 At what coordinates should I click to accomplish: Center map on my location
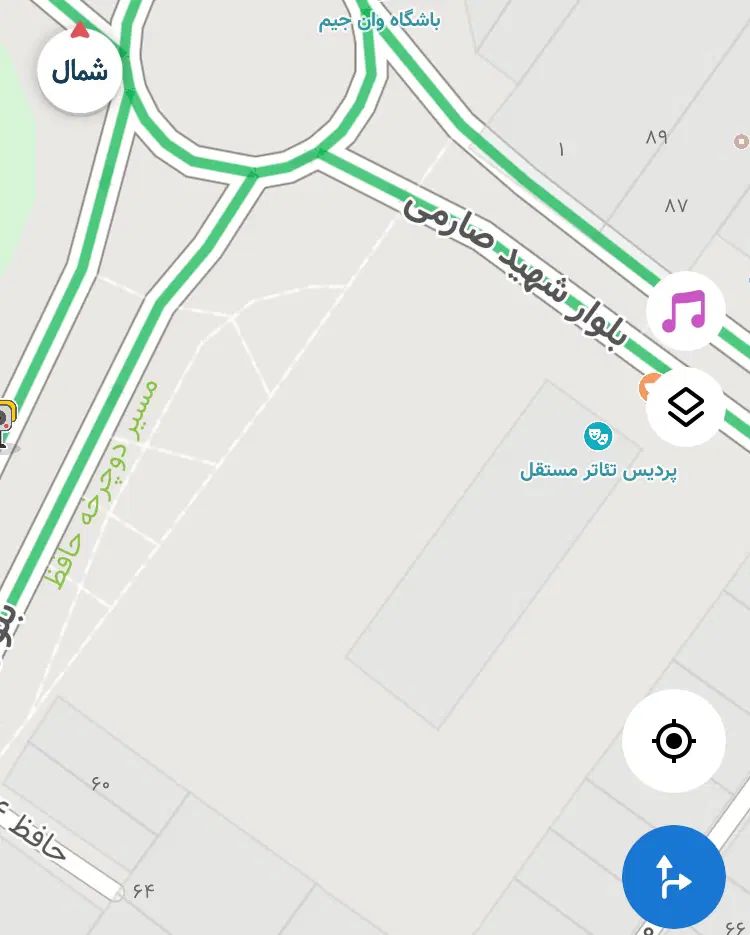(673, 741)
